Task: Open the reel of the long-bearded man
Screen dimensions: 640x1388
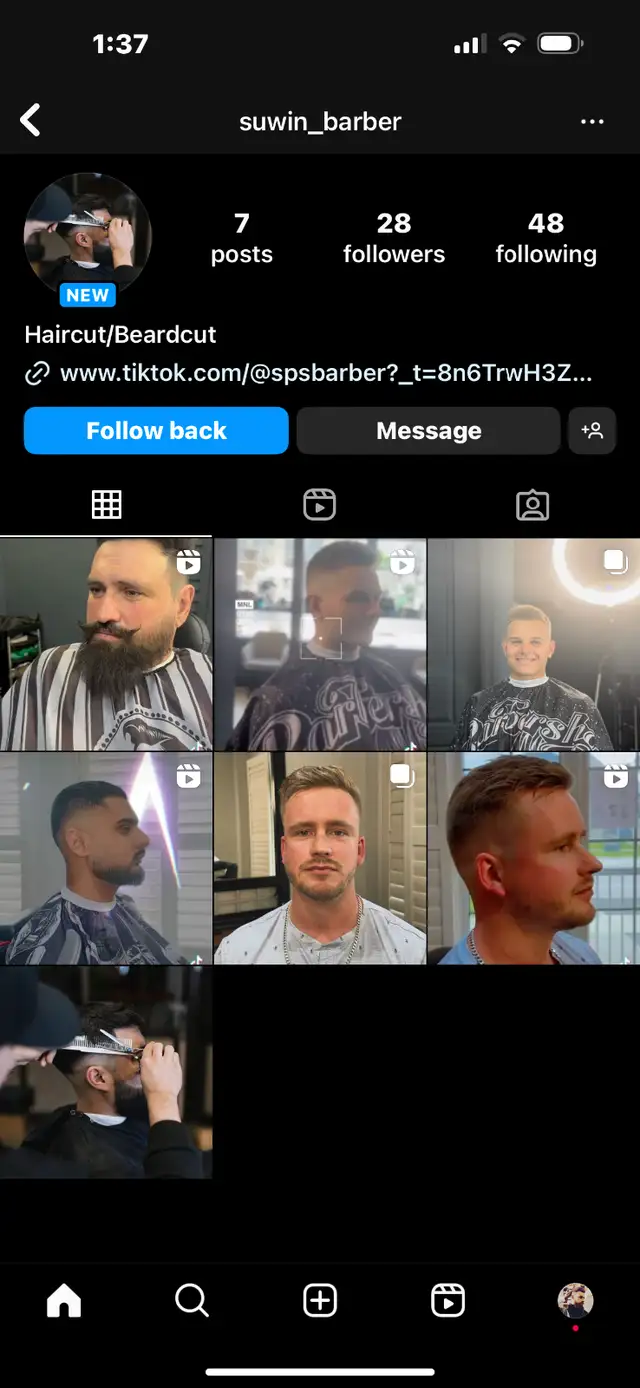Action: pos(106,644)
